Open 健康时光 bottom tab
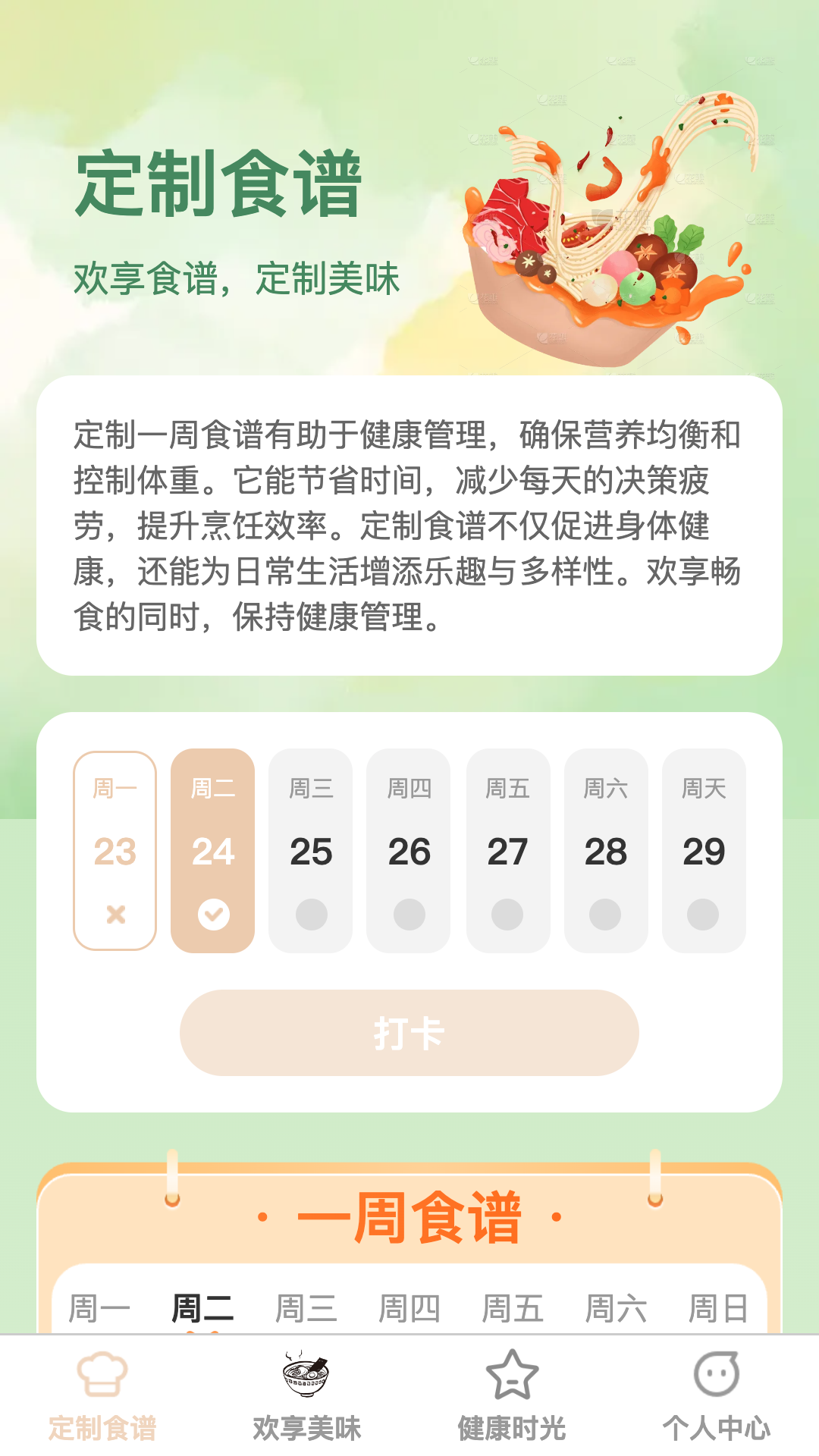819x1456 pixels. (x=512, y=1396)
